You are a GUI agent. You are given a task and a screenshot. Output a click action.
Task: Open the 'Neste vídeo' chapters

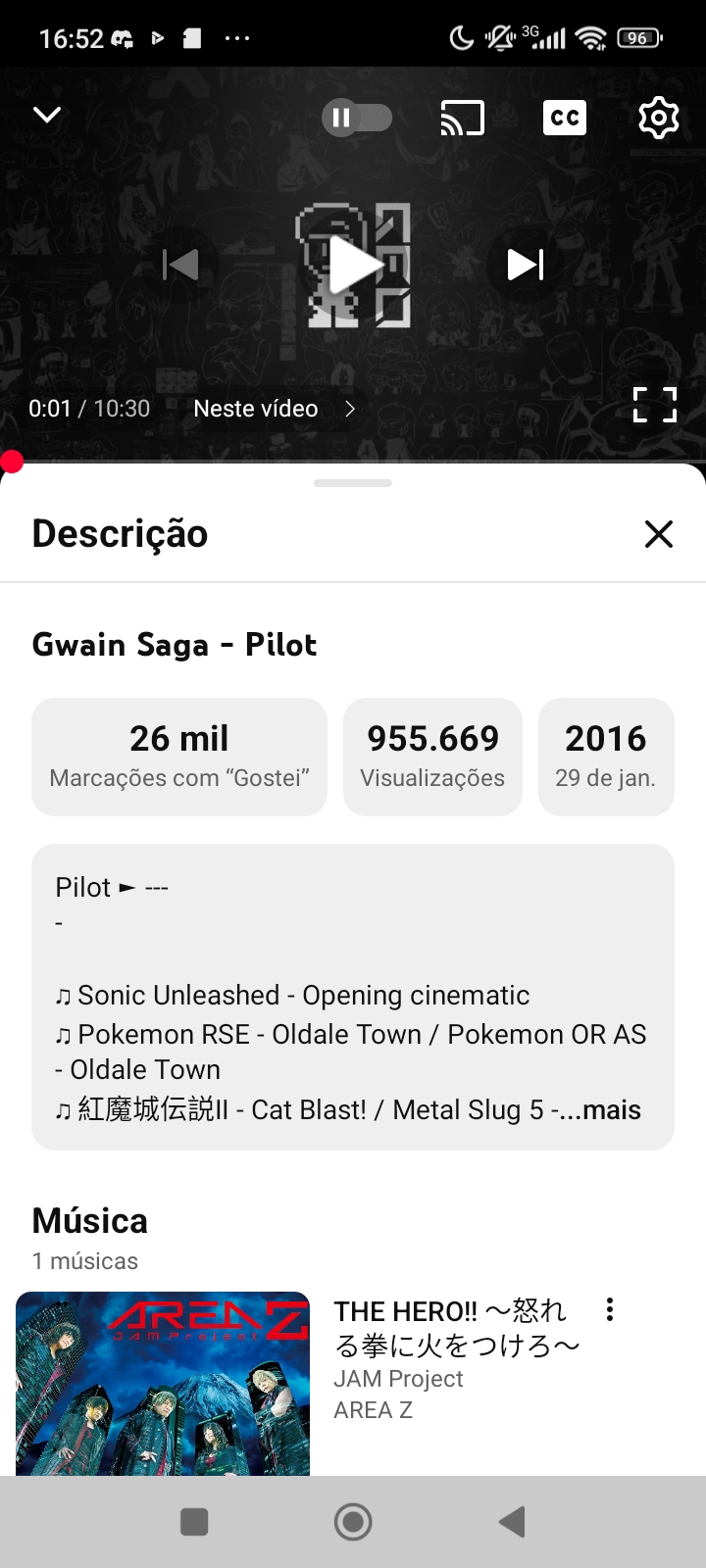point(274,409)
